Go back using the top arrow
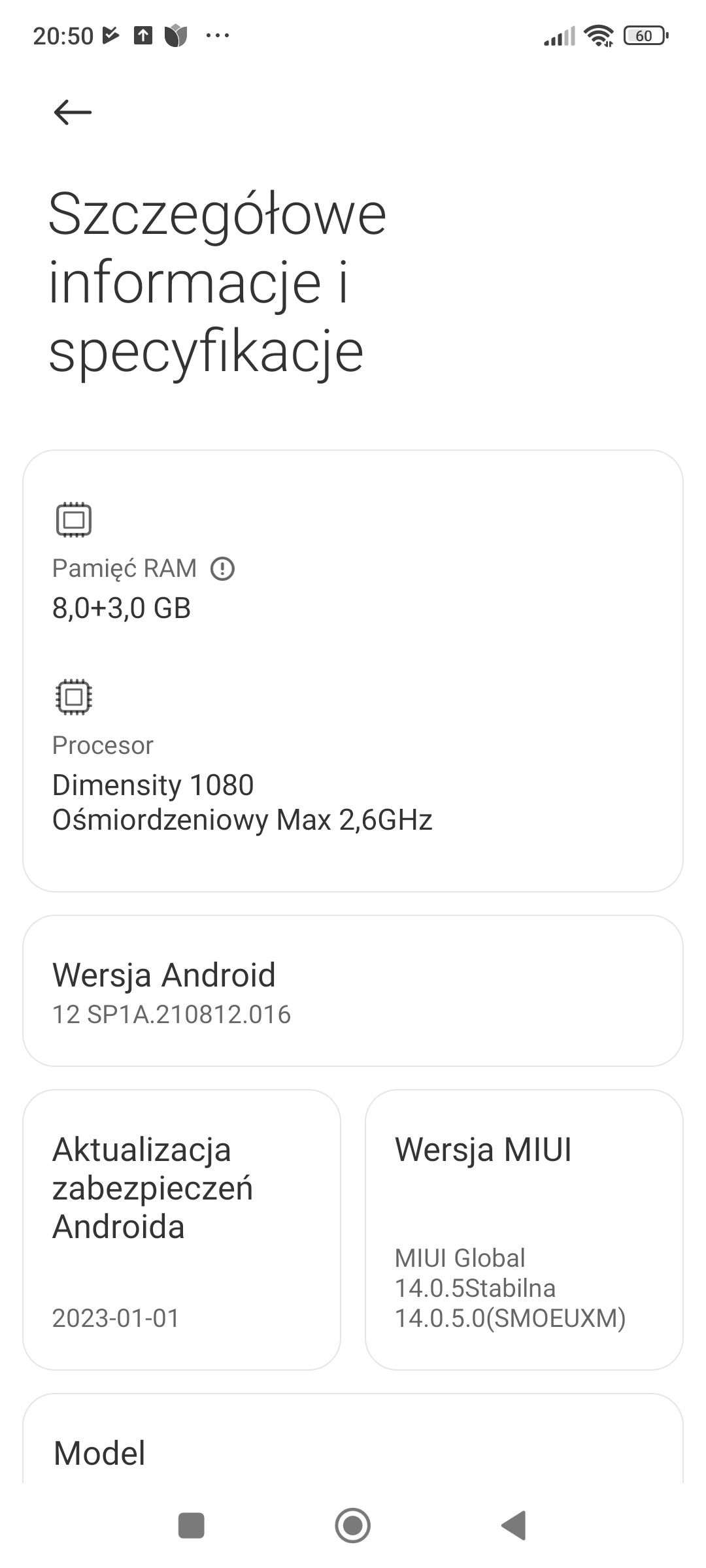706x1568 pixels. [x=73, y=112]
